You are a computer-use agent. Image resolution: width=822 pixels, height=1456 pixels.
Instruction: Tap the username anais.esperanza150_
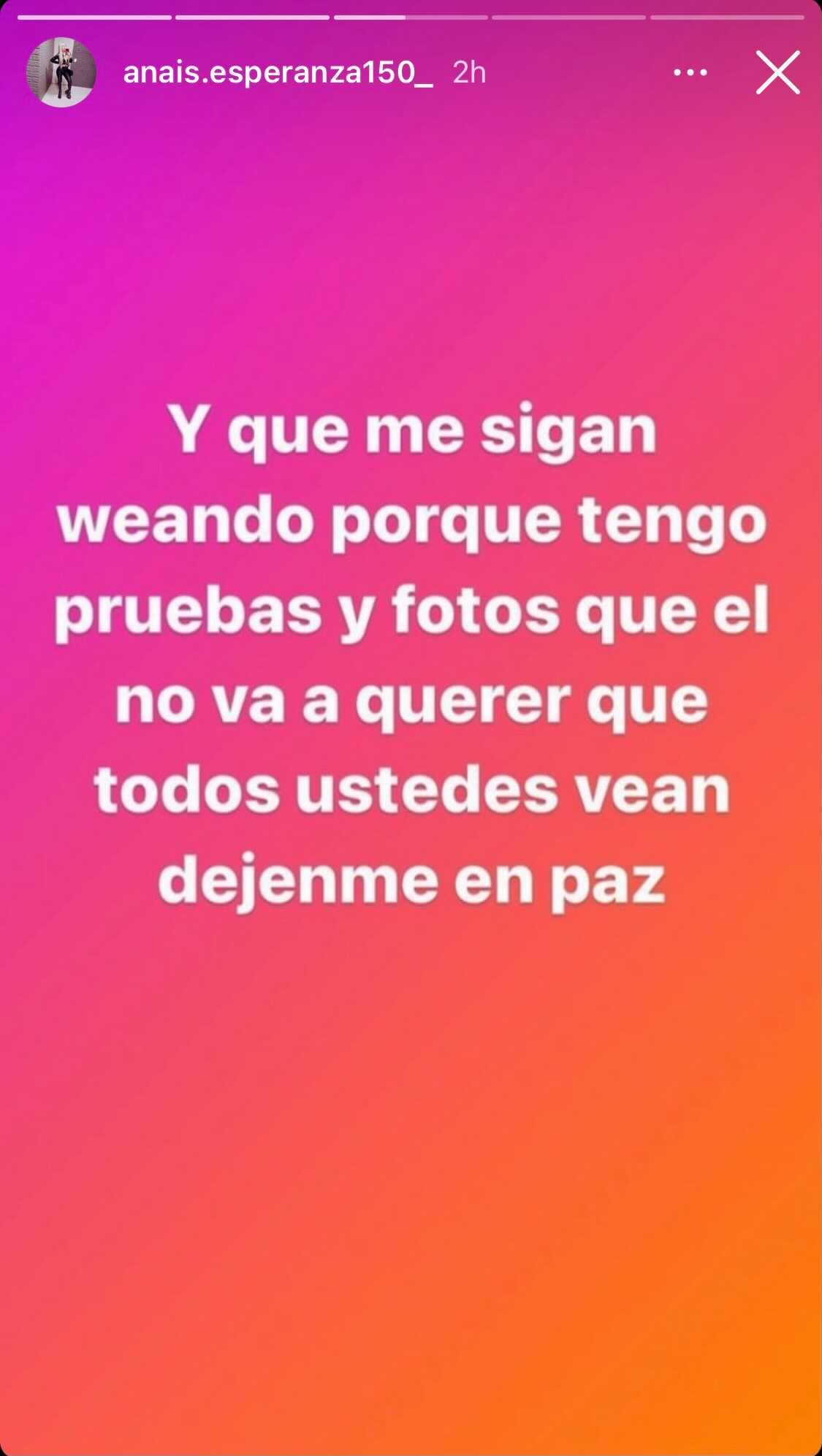point(278,73)
